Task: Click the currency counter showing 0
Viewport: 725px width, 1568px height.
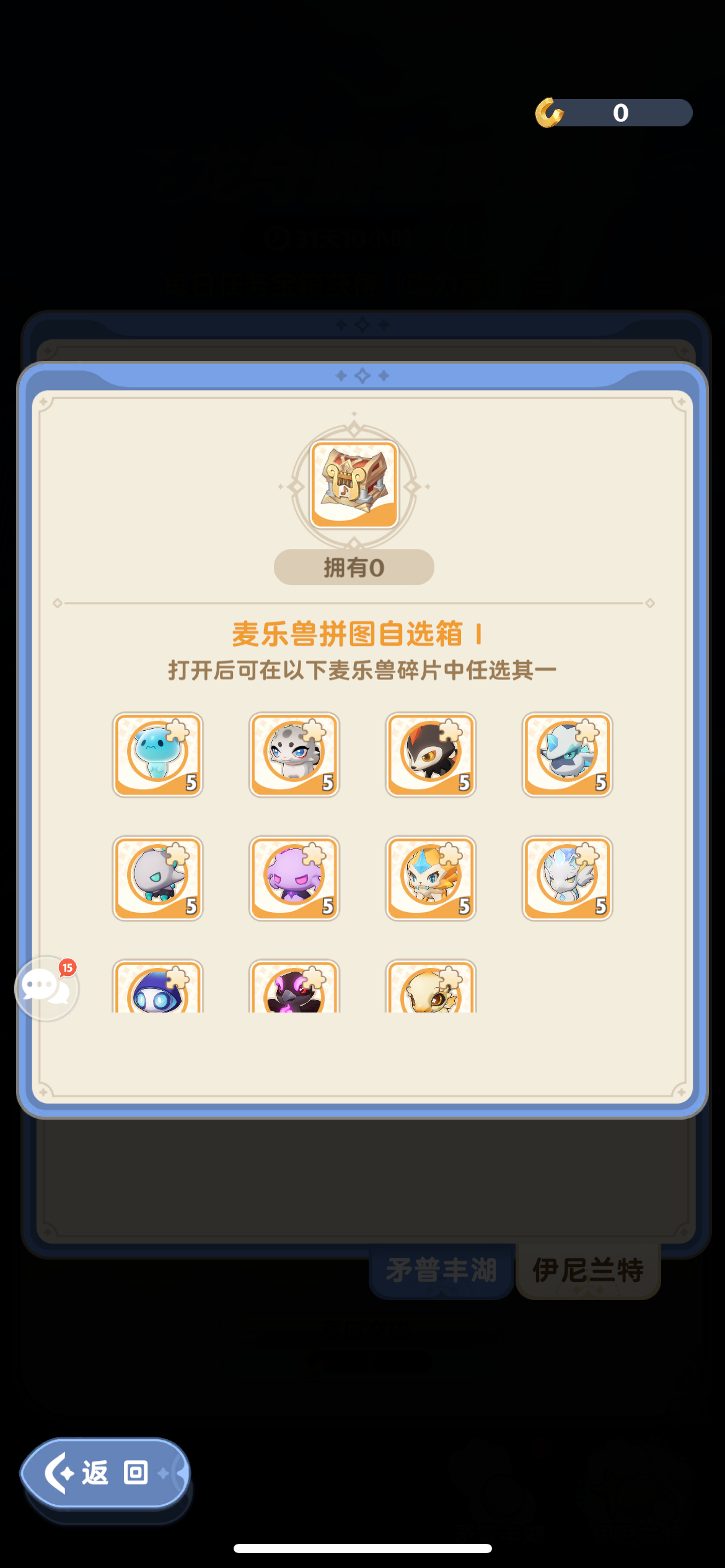Action: 620,111
